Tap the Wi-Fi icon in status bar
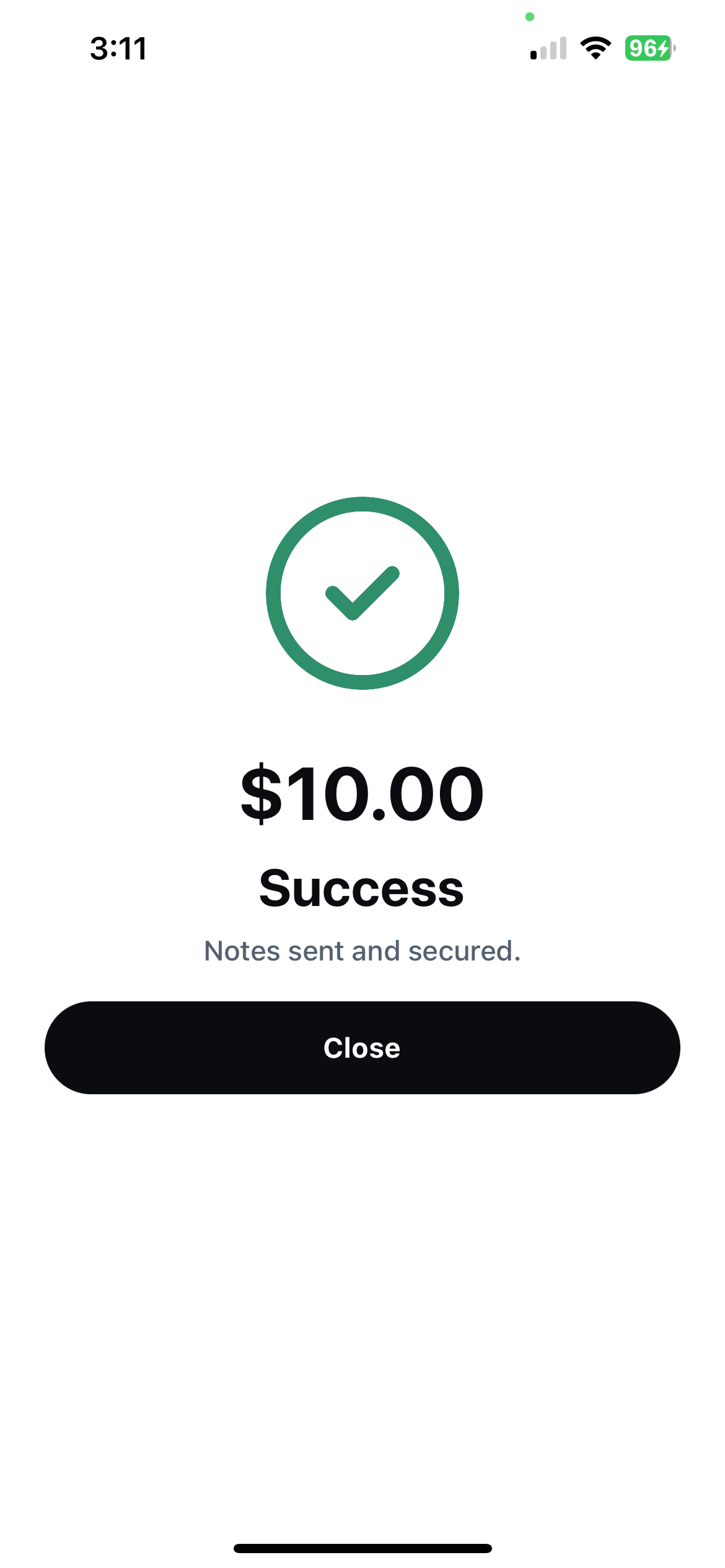The image size is (725, 1568). tap(594, 48)
